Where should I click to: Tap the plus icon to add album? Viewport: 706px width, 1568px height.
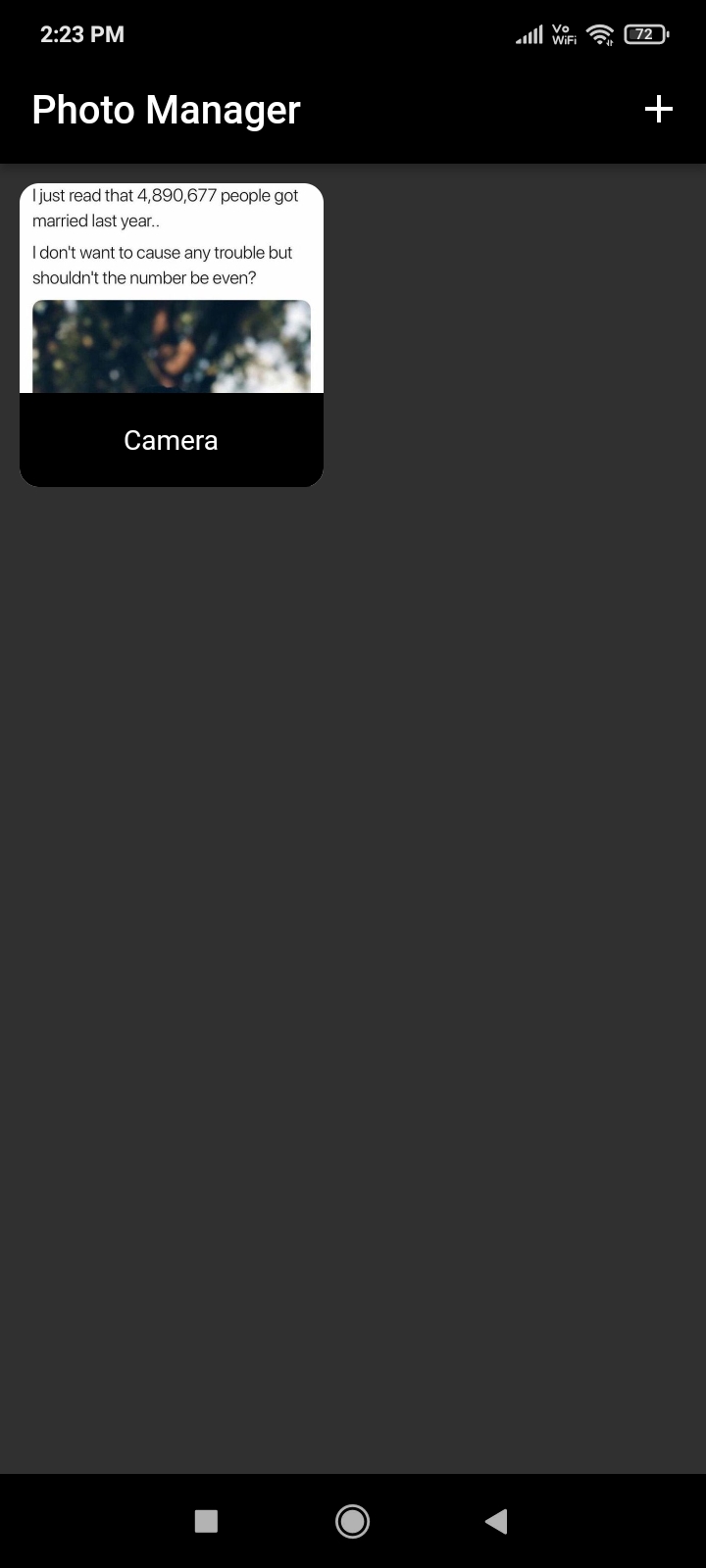pyautogui.click(x=658, y=109)
